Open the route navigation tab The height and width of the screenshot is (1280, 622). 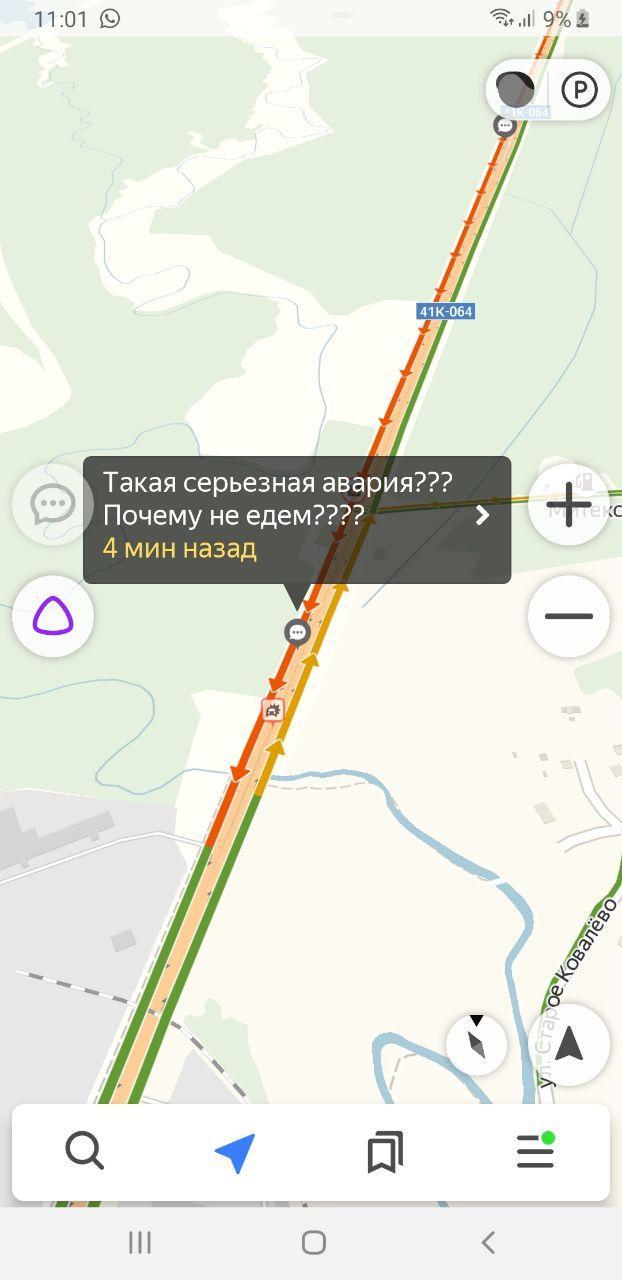[x=235, y=1152]
